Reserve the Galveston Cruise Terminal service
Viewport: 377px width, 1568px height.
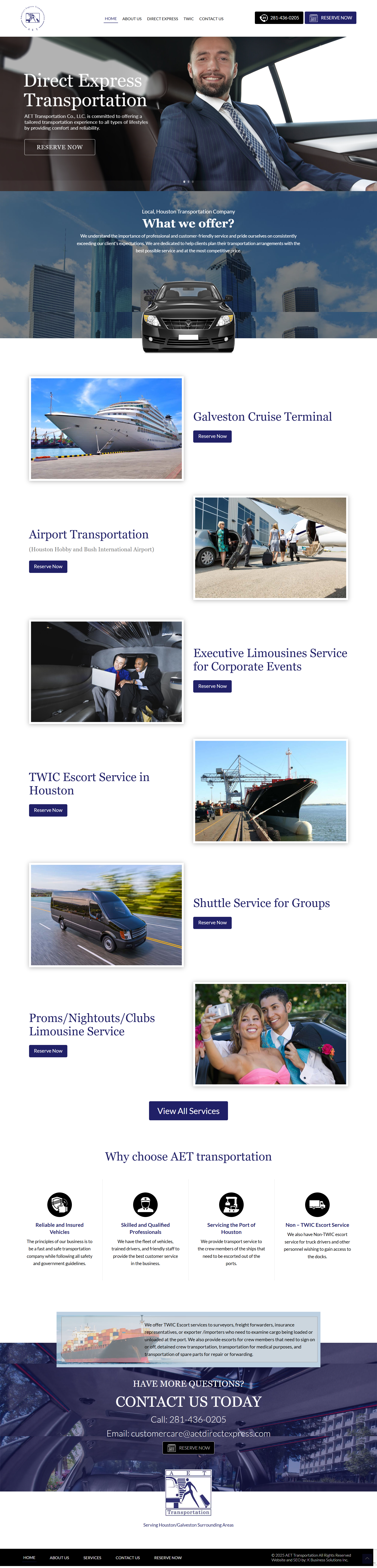click(212, 436)
